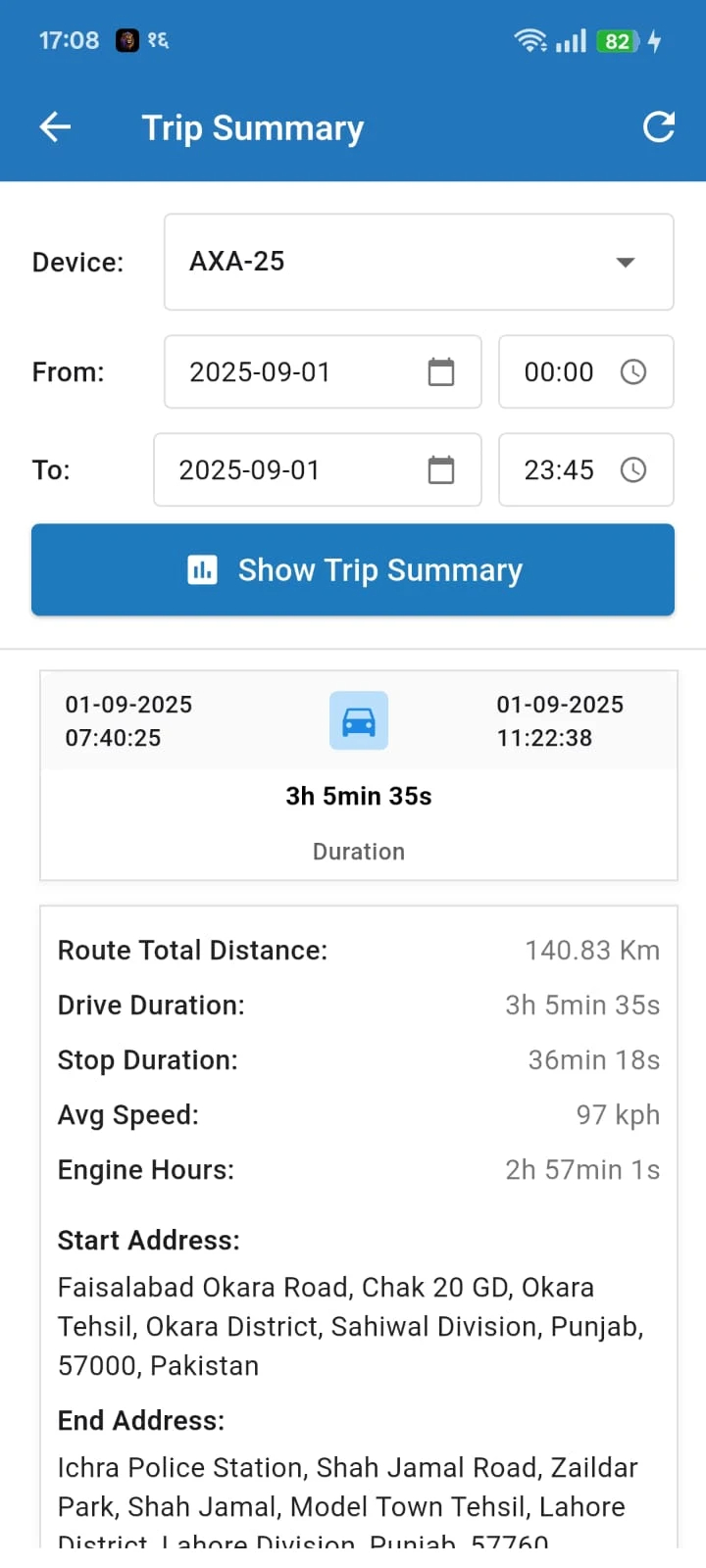Change the To time 23:45
706x1568 pixels.
[x=585, y=470]
